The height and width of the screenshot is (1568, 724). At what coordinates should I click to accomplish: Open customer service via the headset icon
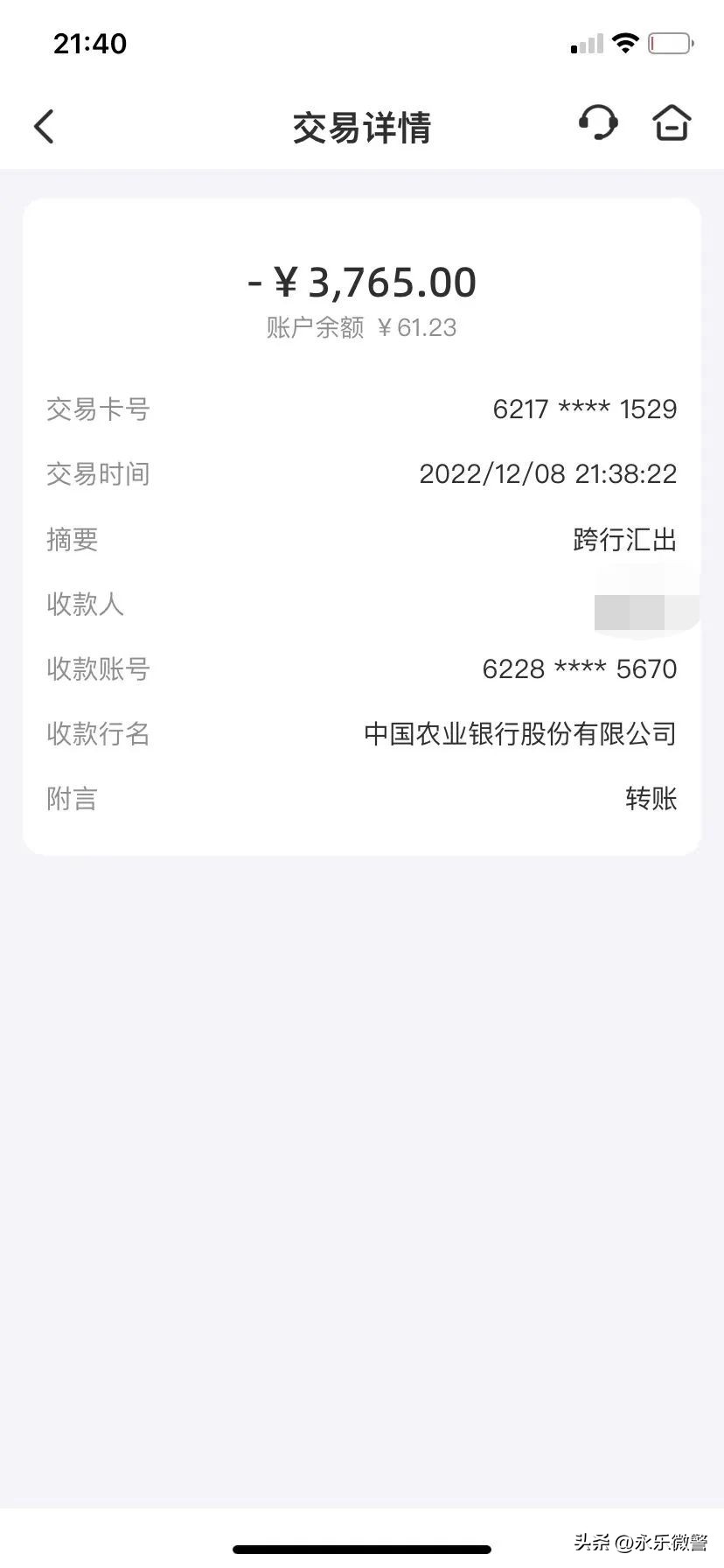[x=598, y=124]
